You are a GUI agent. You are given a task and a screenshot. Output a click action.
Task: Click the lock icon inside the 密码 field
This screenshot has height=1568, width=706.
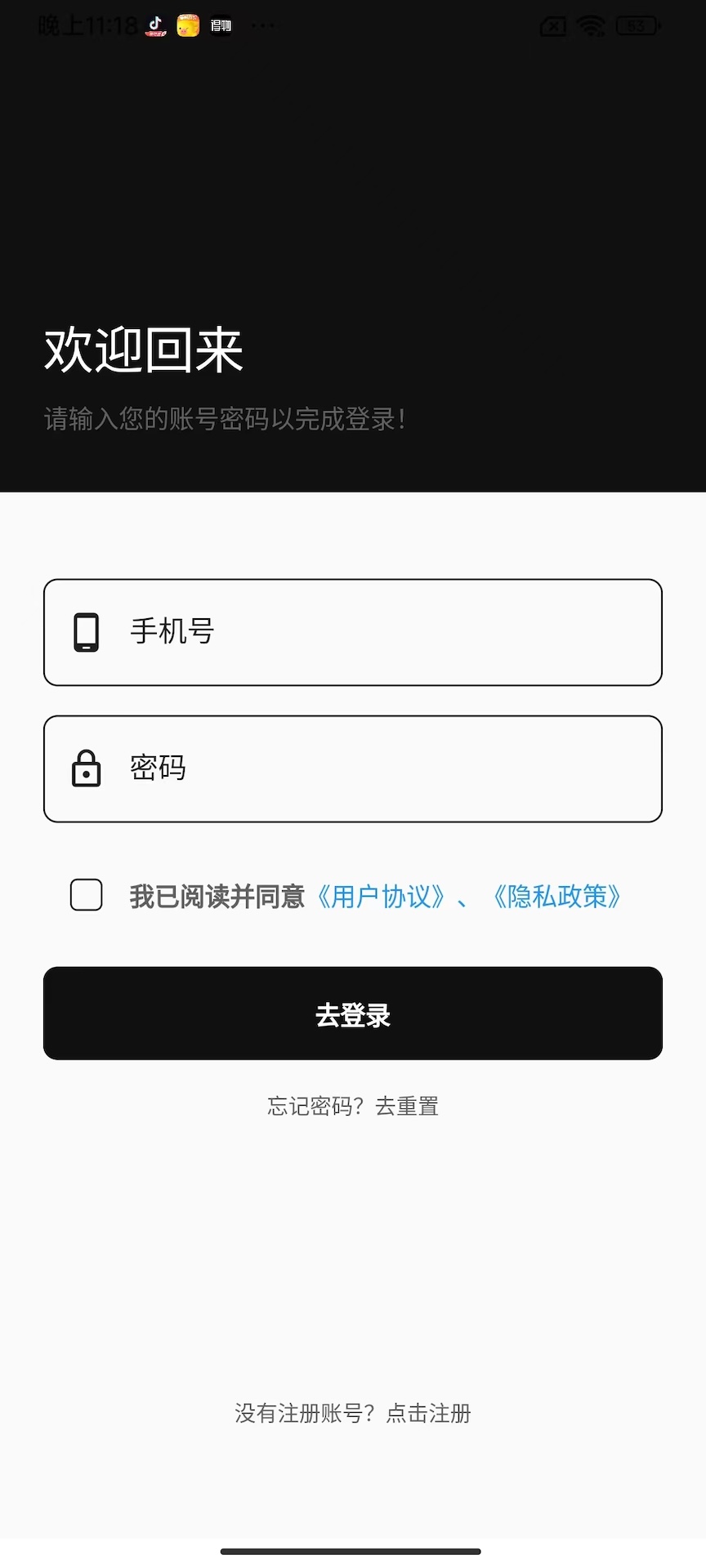[86, 768]
